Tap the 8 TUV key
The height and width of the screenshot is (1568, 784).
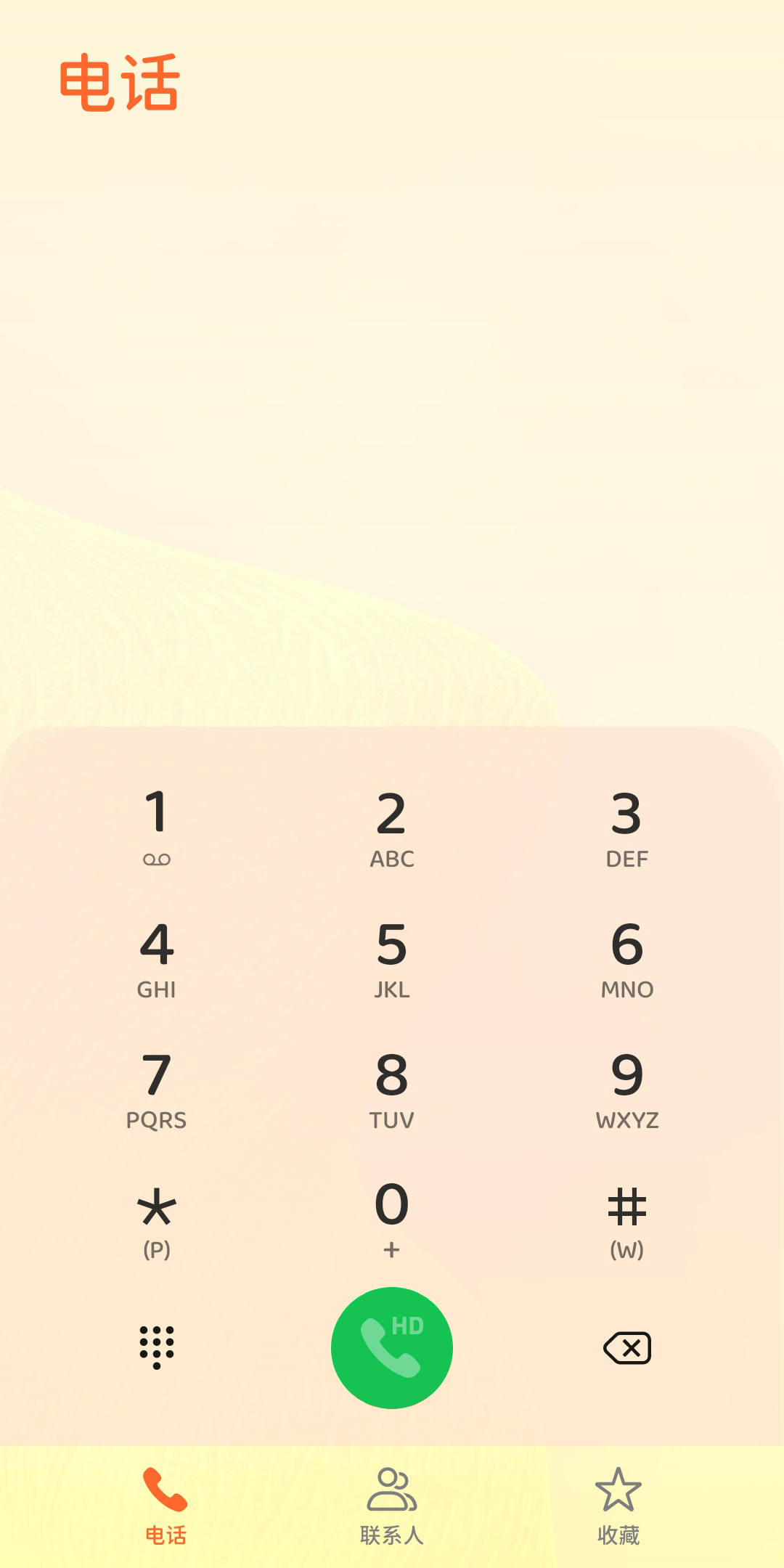[x=392, y=1089]
